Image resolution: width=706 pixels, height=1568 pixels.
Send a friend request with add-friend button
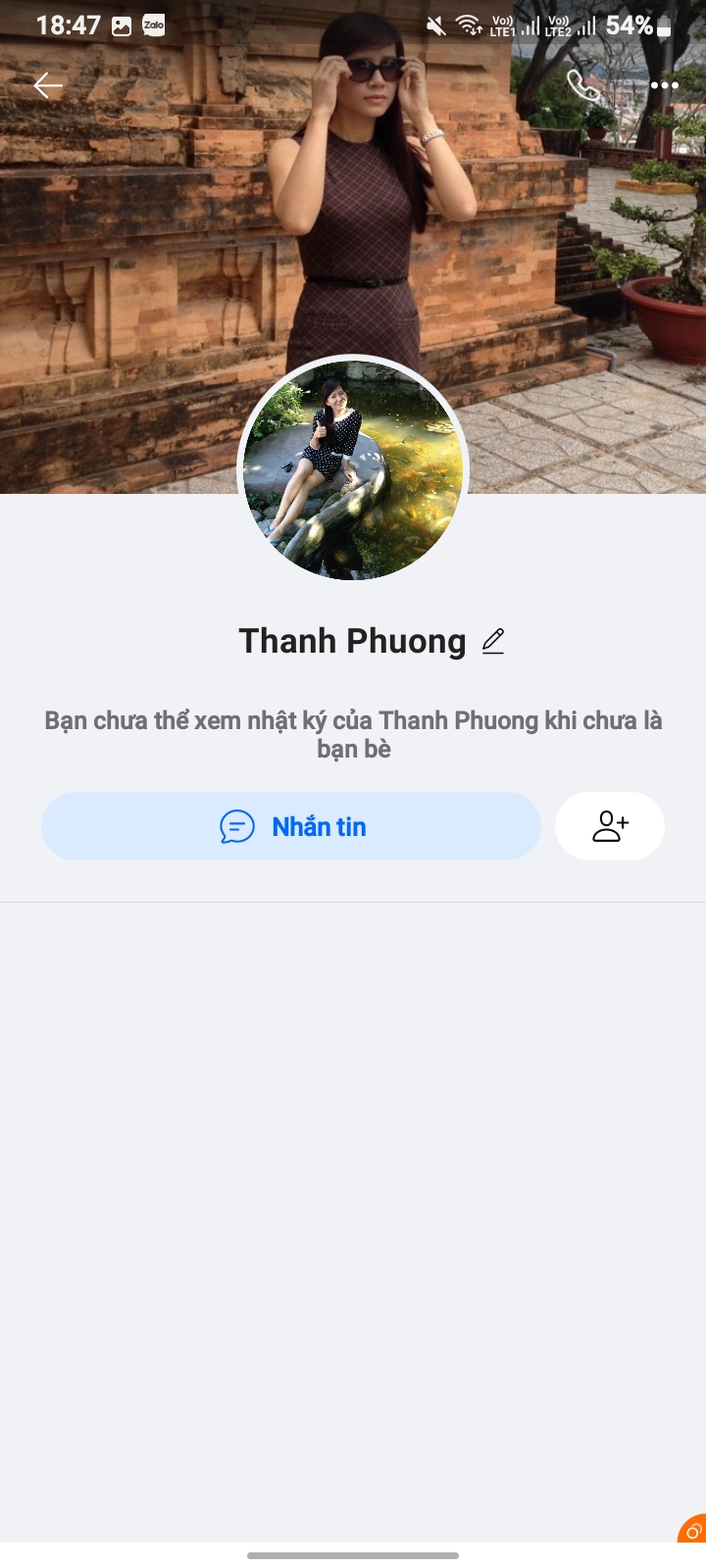coord(610,826)
